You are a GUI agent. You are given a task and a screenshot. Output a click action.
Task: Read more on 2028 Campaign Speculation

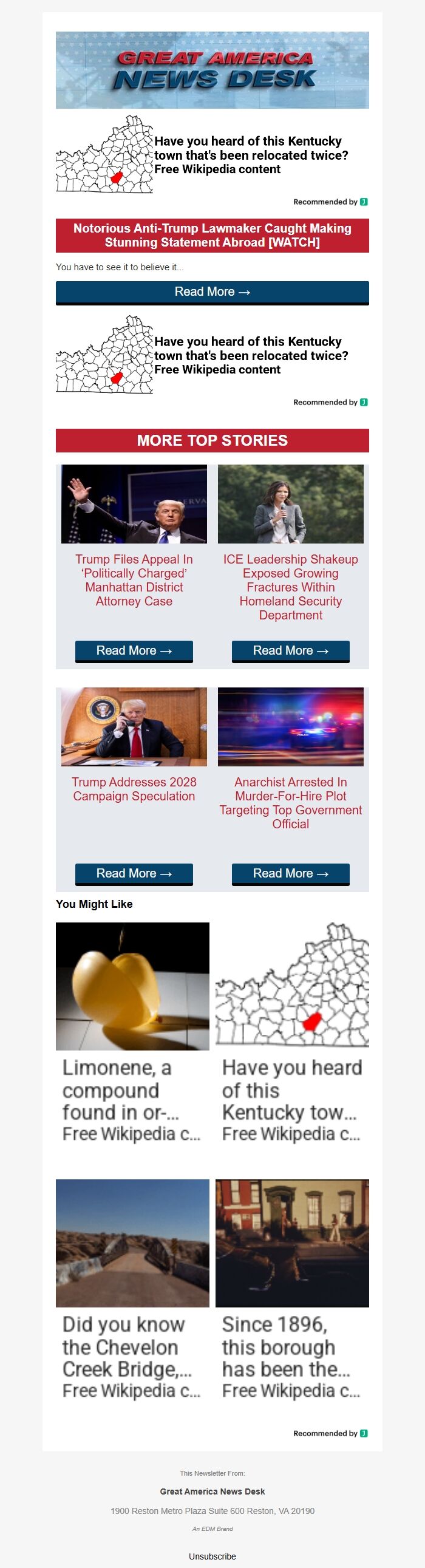pyautogui.click(x=134, y=873)
